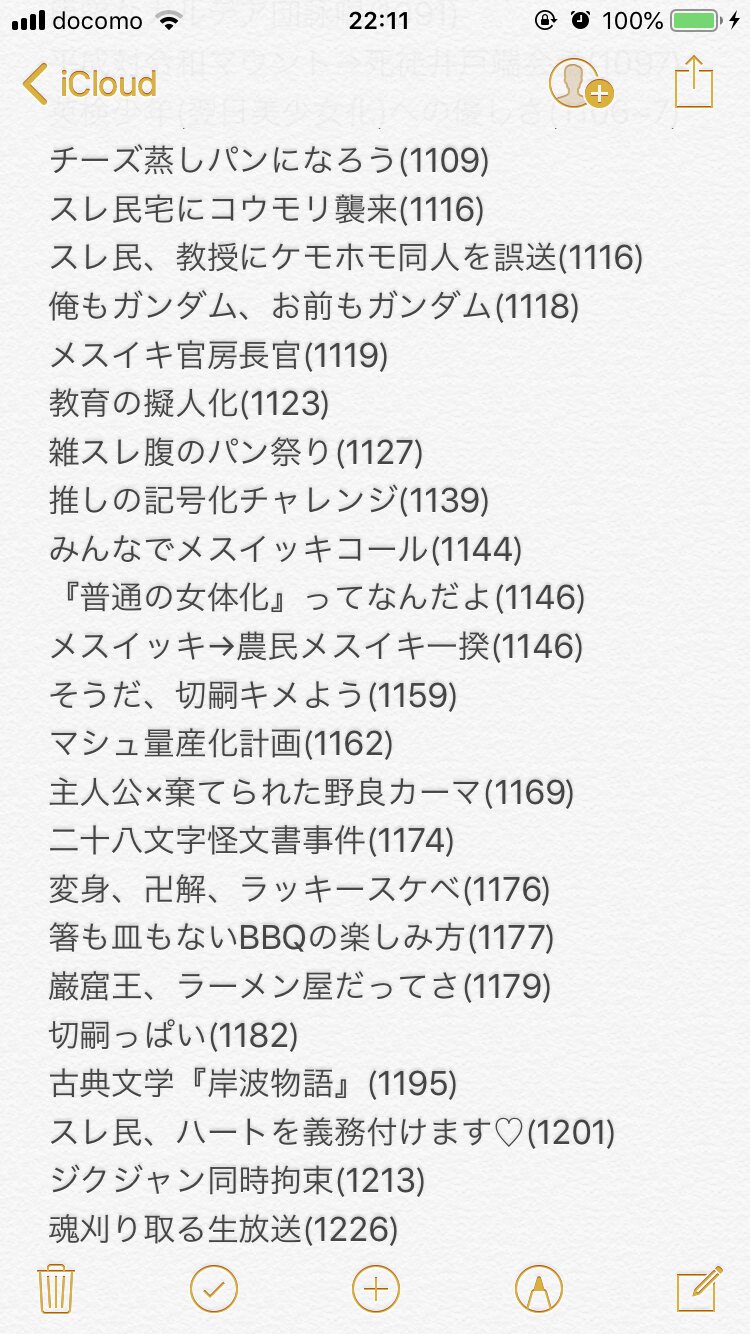Compose a new note
Viewport: 750px width, 1334px height.
(698, 1287)
